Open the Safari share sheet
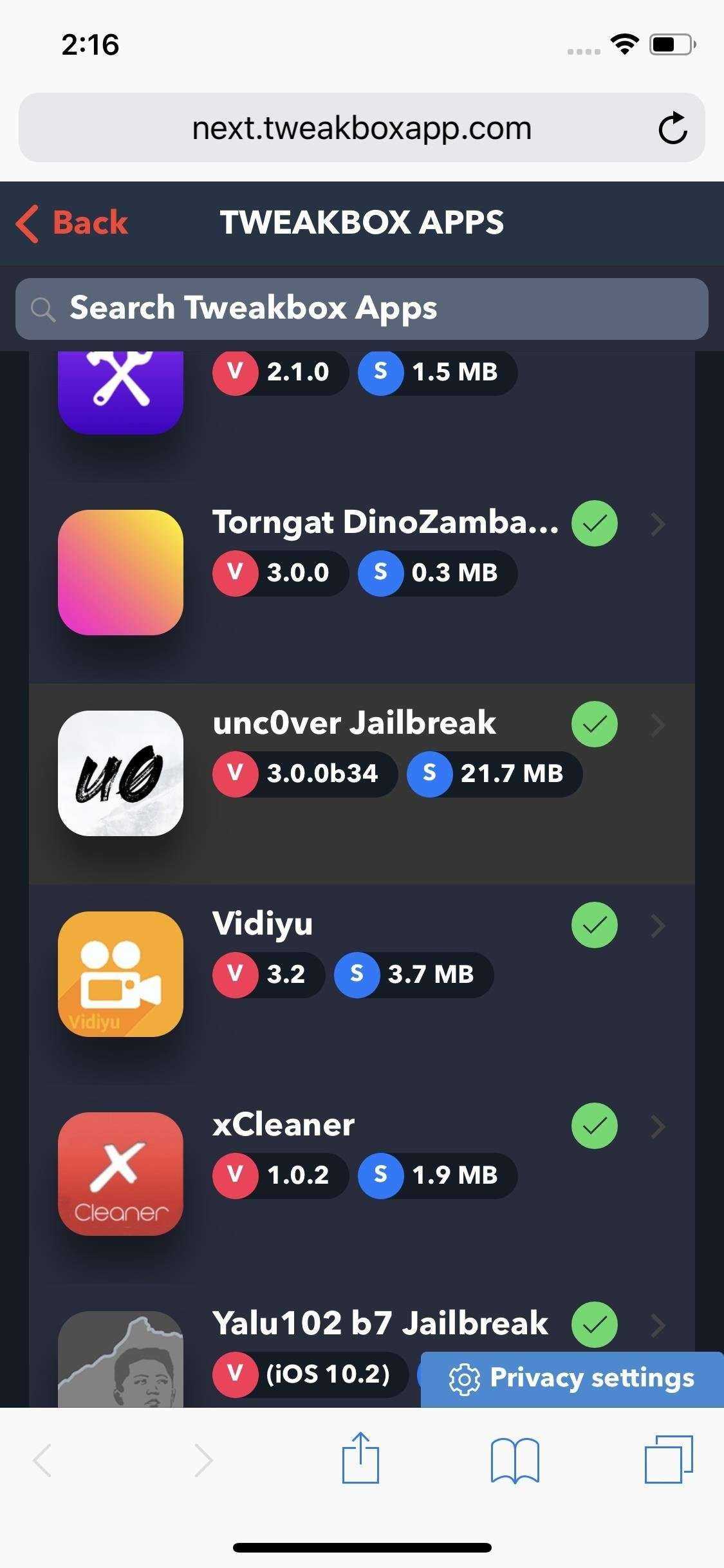724x1568 pixels. click(x=360, y=1460)
